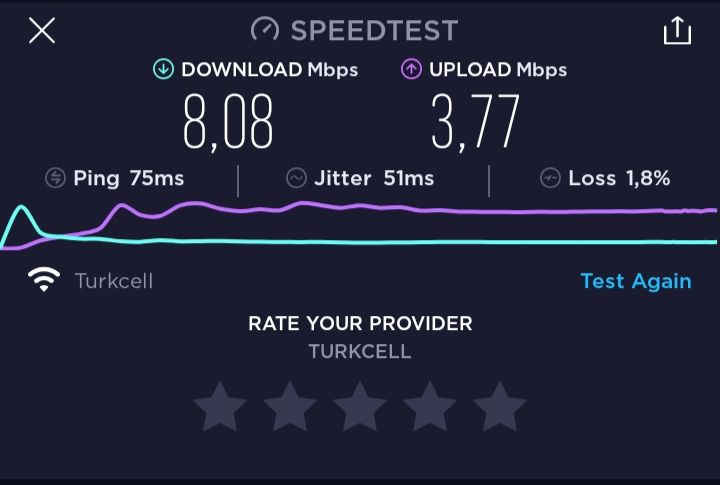Screen dimensions: 720x485
Task: Rate Turkcell three stars
Action: pyautogui.click(x=359, y=407)
